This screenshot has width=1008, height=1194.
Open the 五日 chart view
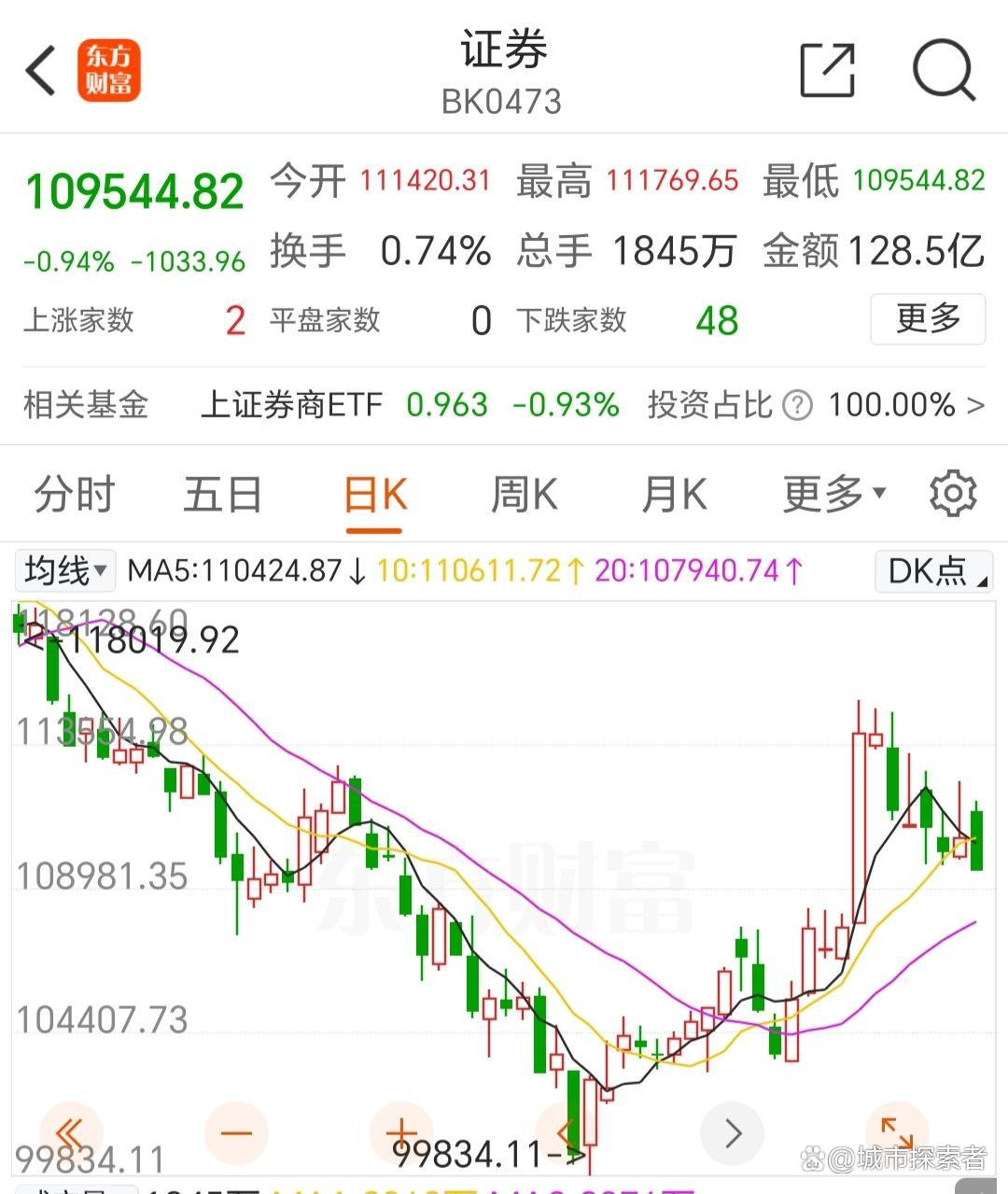click(222, 494)
